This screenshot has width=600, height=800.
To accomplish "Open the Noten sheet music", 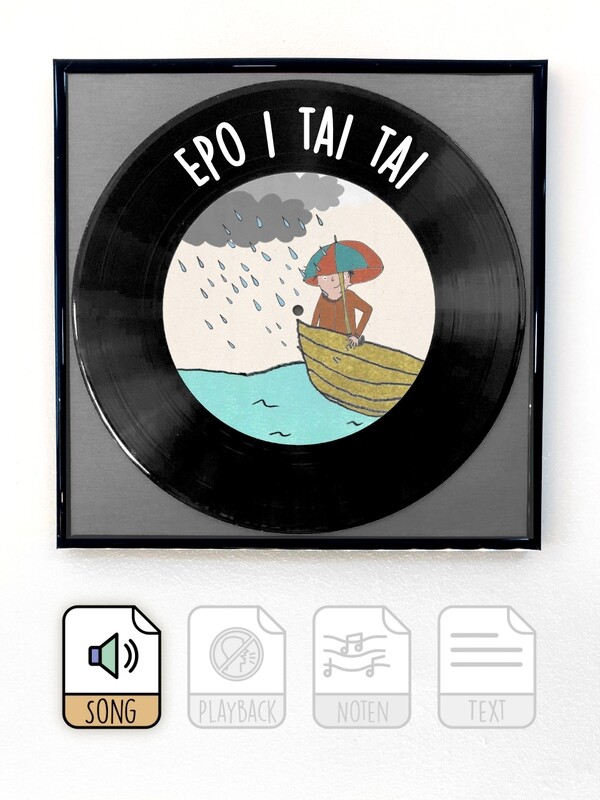I will [x=362, y=666].
